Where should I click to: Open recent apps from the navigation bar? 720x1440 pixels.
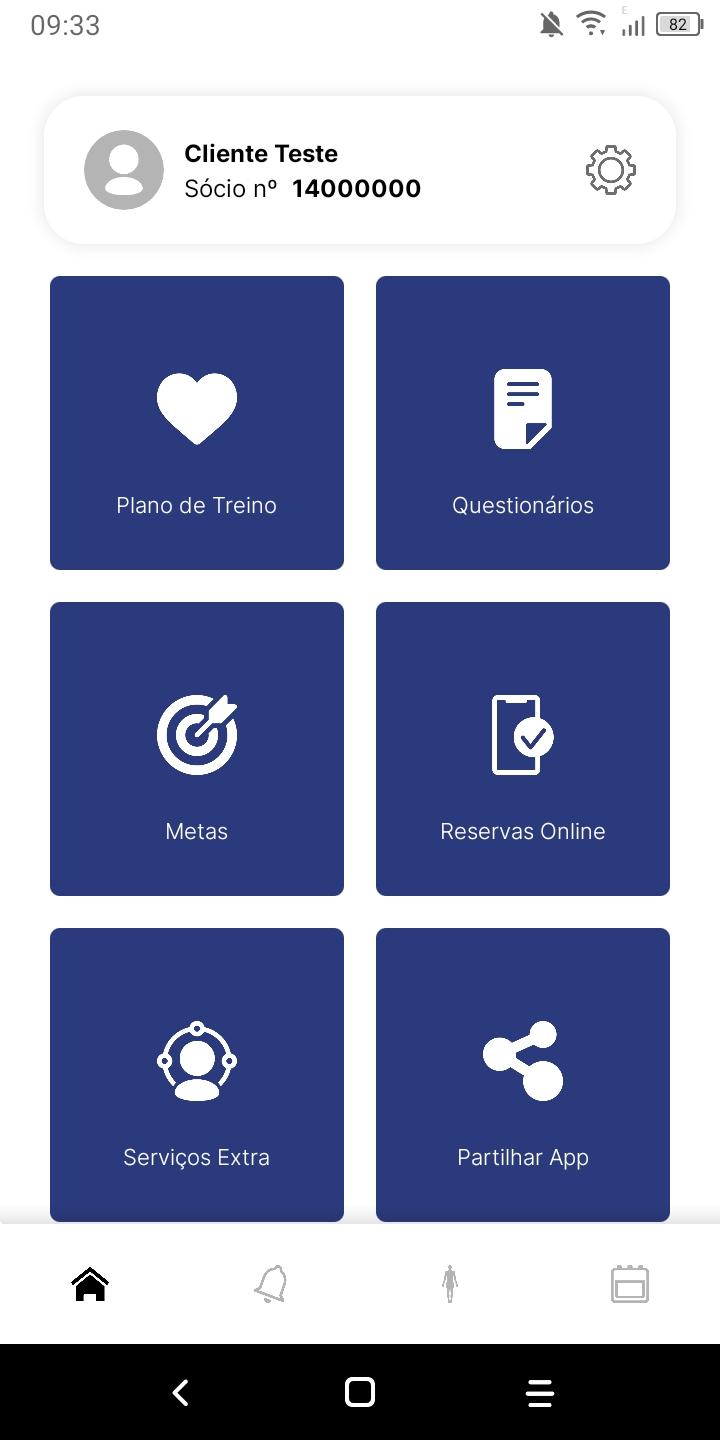pos(540,1392)
